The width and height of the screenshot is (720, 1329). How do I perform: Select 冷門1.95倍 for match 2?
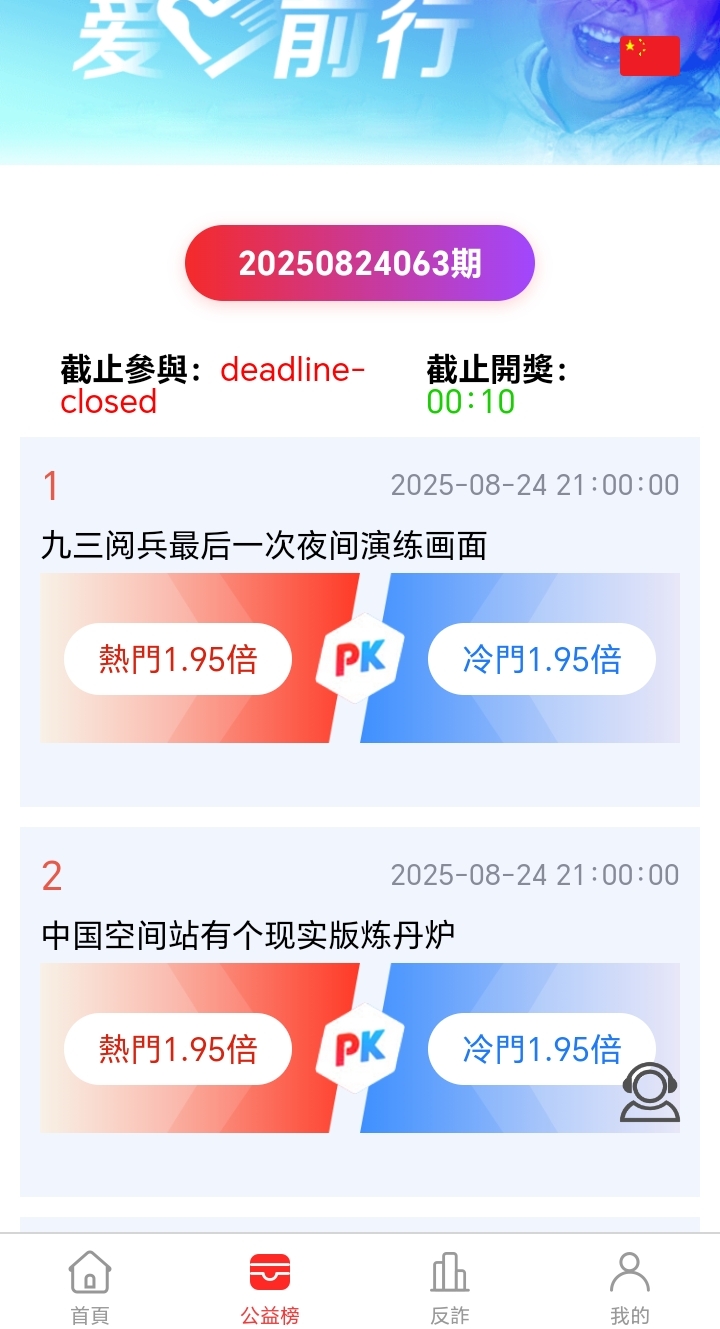tap(541, 1048)
